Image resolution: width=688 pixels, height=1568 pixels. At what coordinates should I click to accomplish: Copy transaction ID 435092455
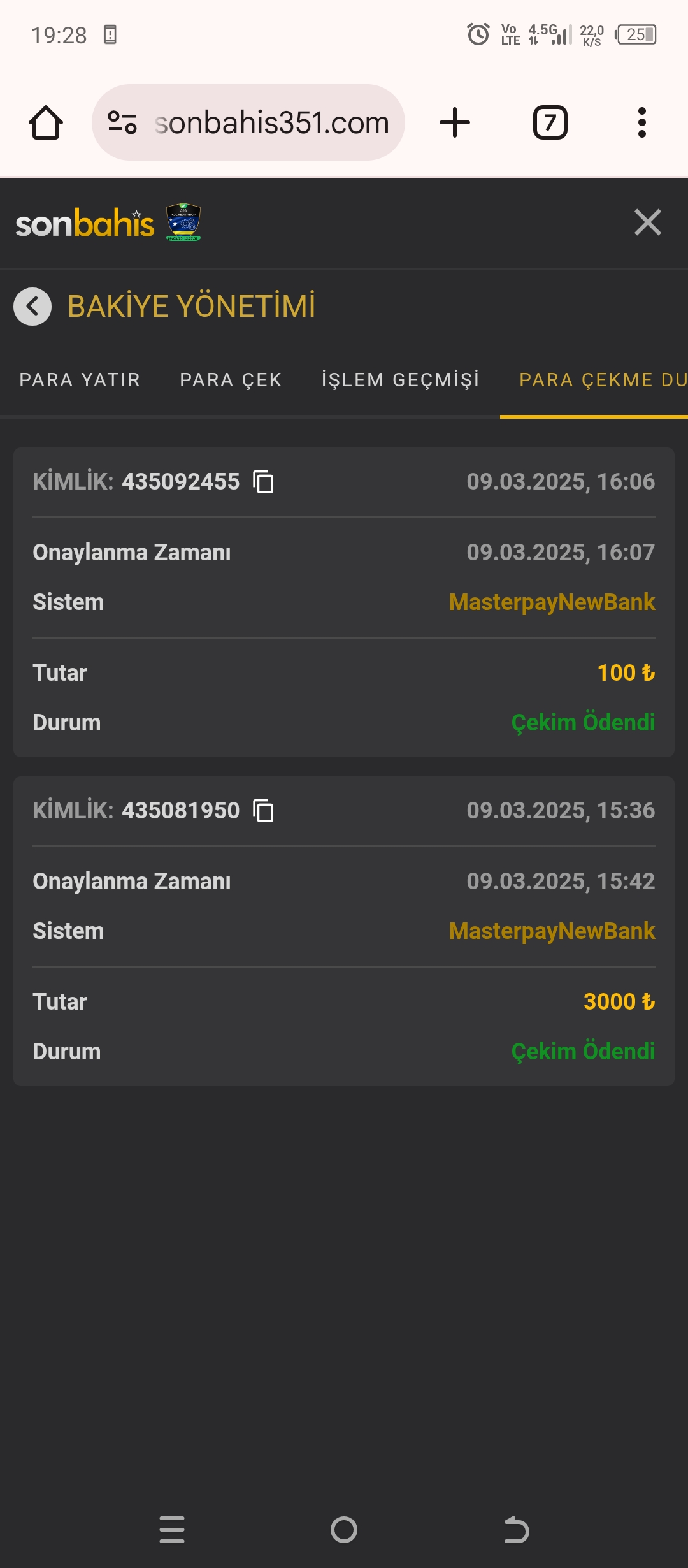(x=263, y=482)
